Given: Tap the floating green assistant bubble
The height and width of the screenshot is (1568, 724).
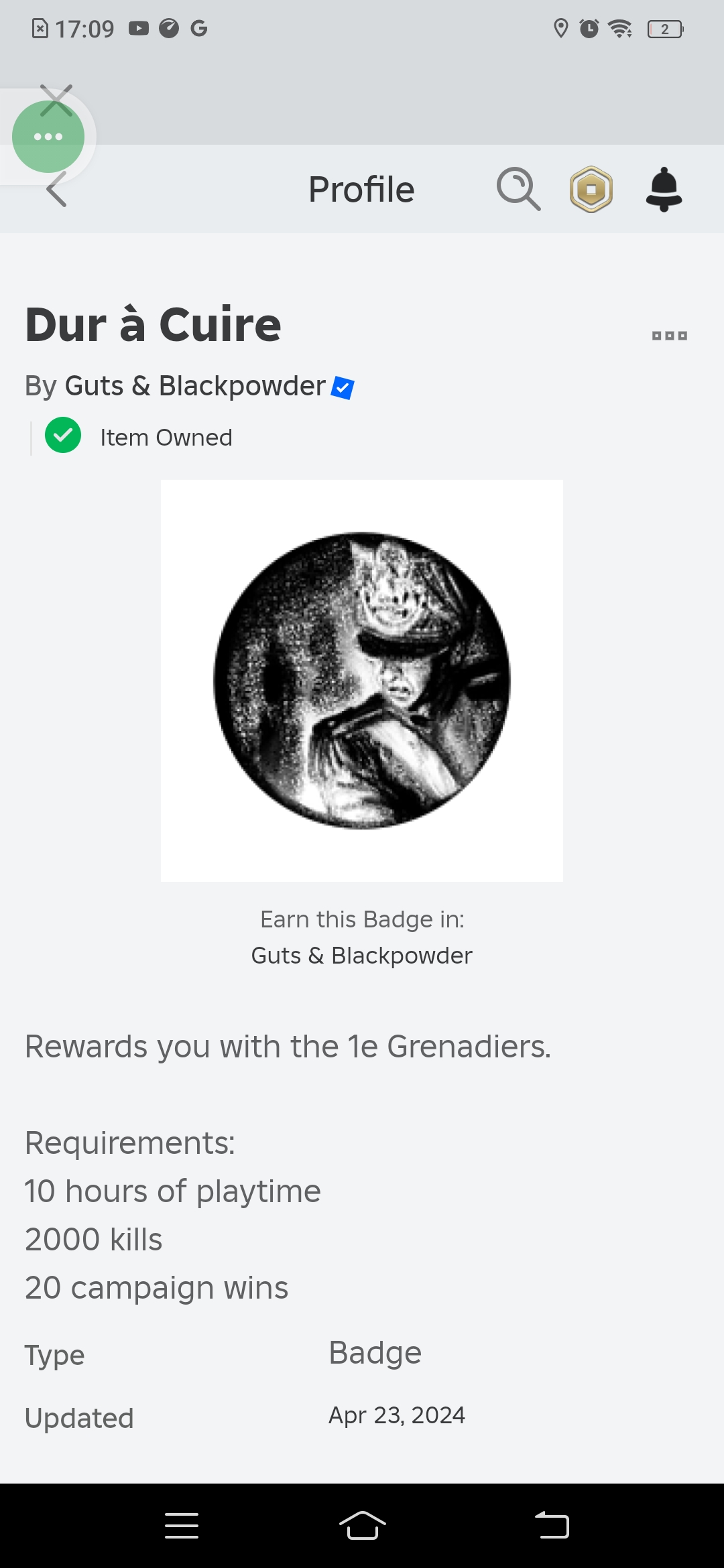Looking at the screenshot, I should [48, 137].
